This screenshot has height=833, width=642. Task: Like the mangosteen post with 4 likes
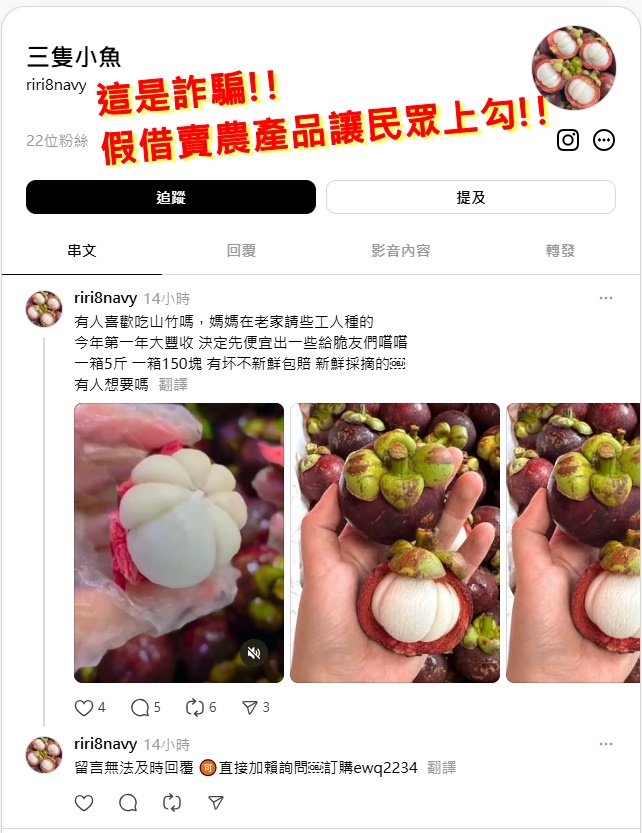pos(85,707)
